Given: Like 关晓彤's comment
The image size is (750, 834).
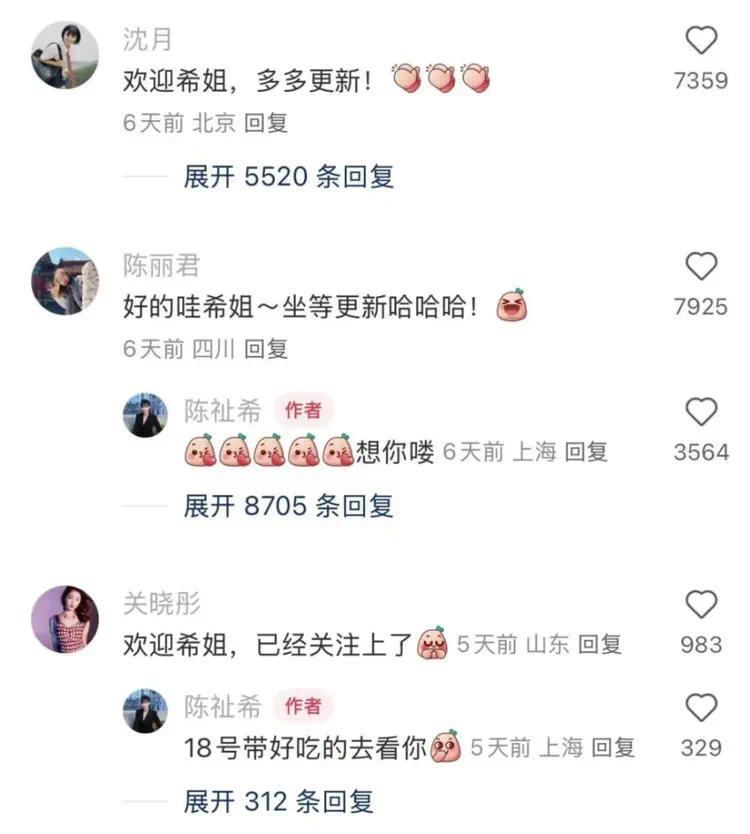Looking at the screenshot, I should pos(701,605).
